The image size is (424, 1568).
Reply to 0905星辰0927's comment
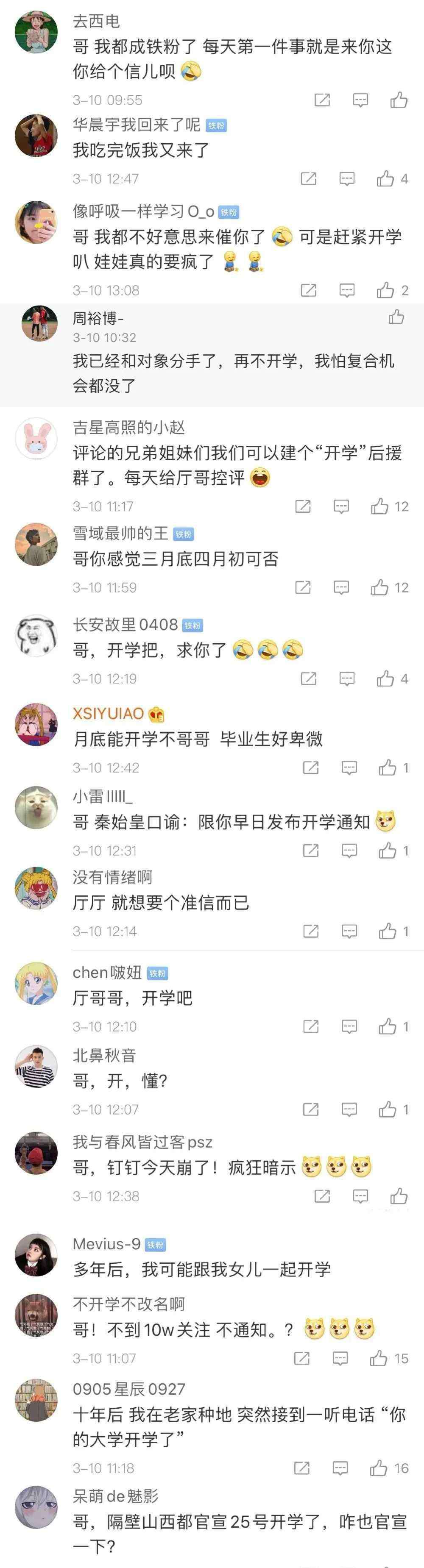point(340,1468)
